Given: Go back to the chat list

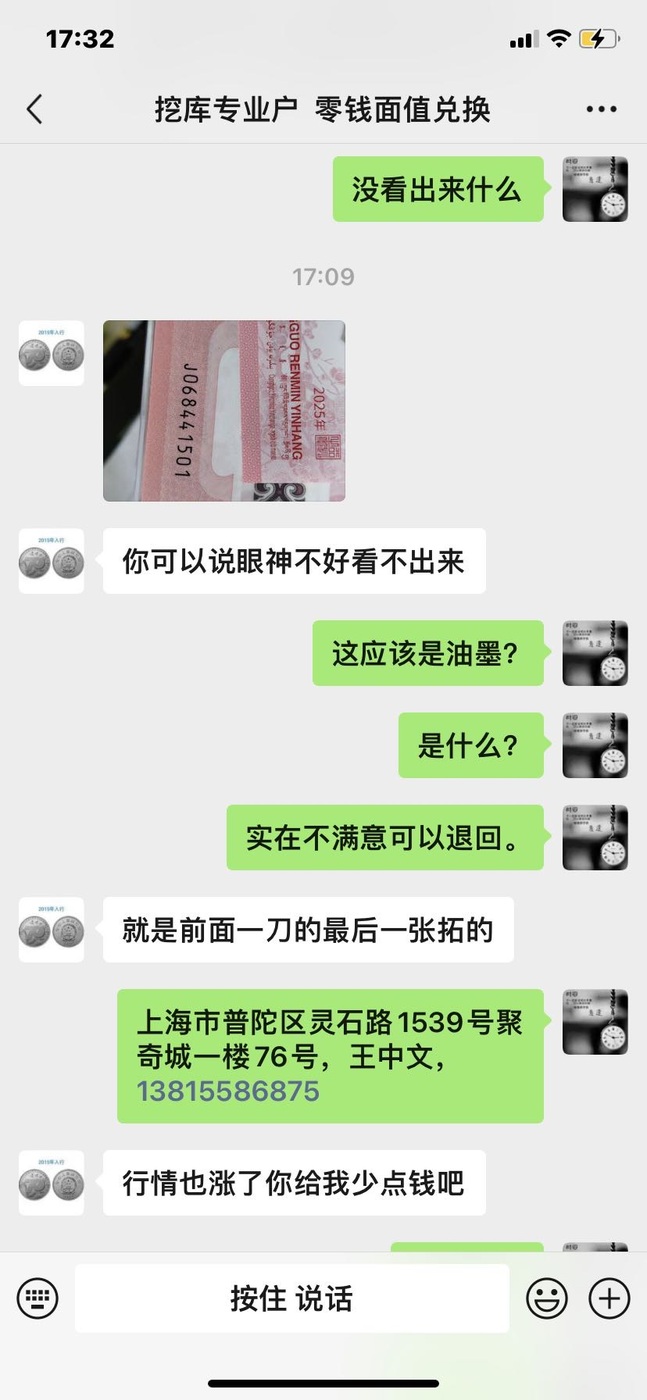Looking at the screenshot, I should click(x=34, y=109).
